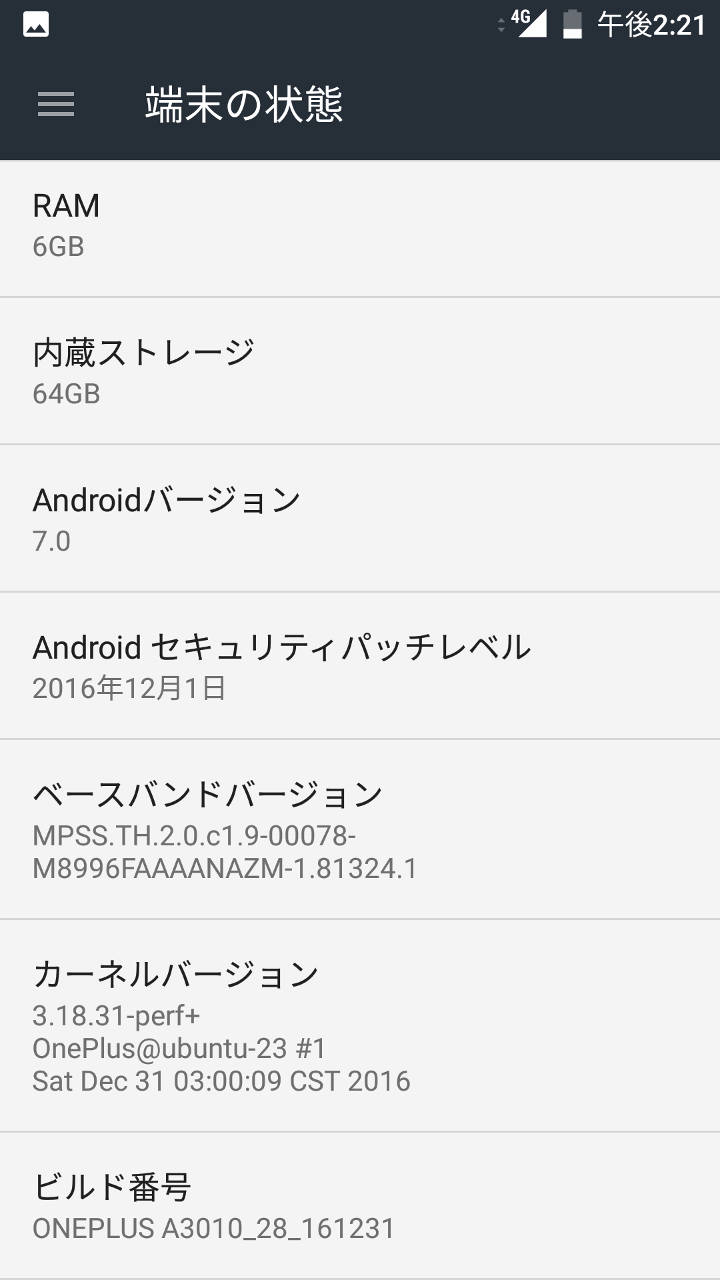Select the ベースバンドバージョン row
The image size is (720, 1280).
[x=360, y=829]
